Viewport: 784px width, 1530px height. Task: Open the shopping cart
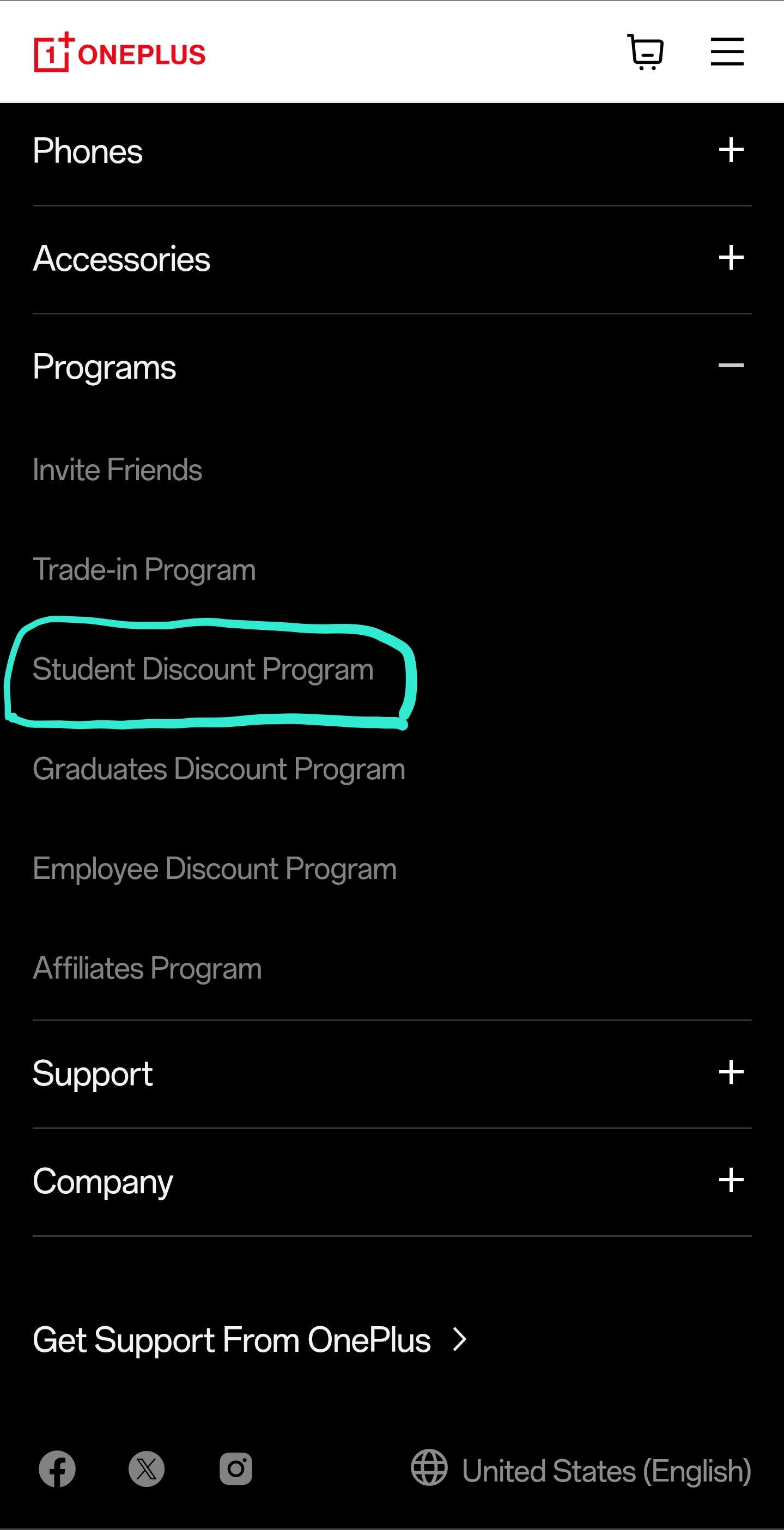645,52
